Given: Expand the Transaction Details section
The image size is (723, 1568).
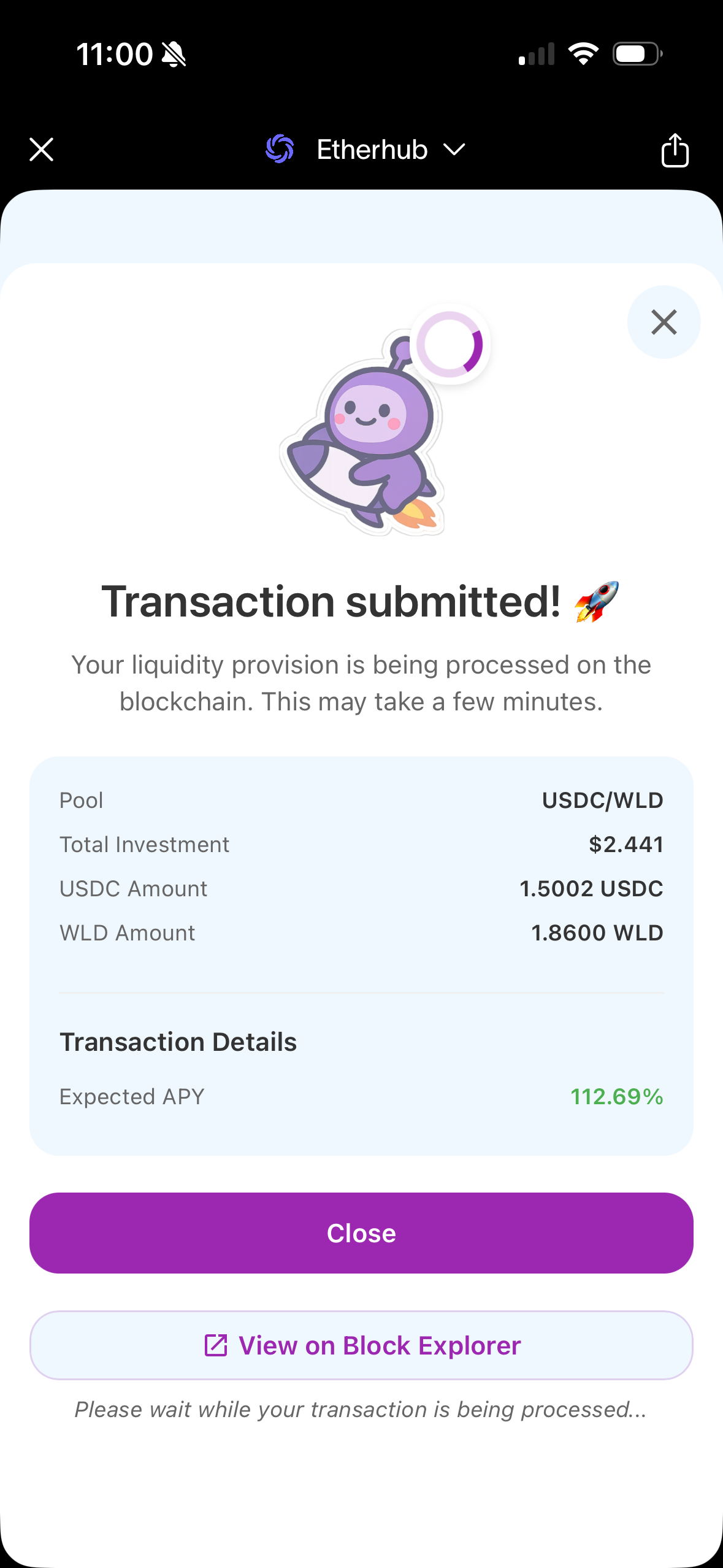Looking at the screenshot, I should coord(178,1041).
